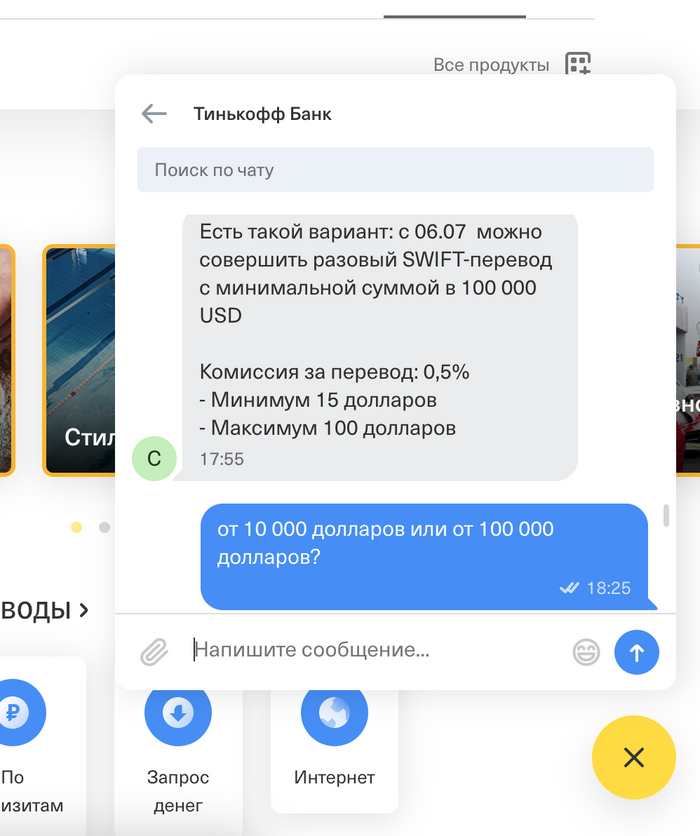The height and width of the screenshot is (836, 700).
Task: Attach a file with the paperclip icon
Action: point(154,652)
